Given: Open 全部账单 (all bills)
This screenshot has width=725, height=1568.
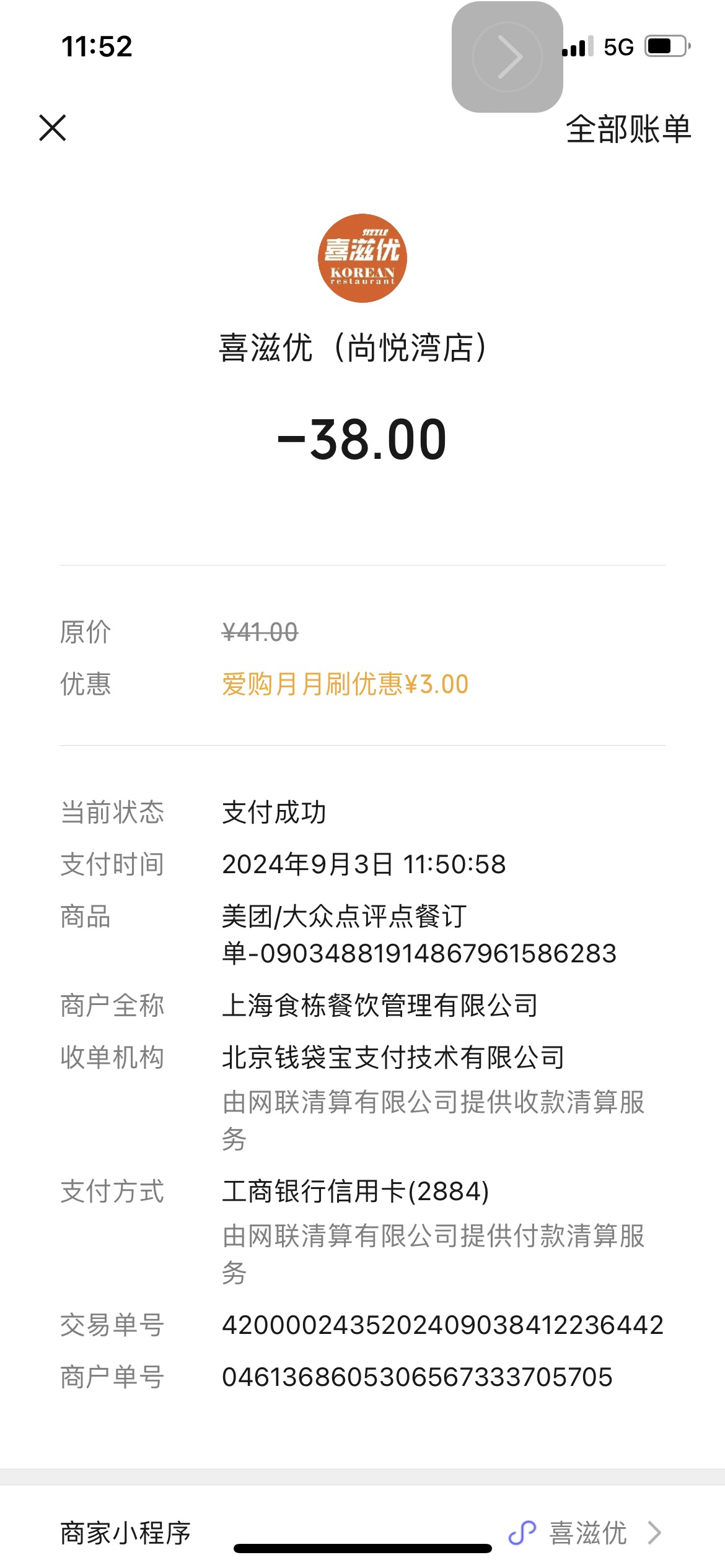Looking at the screenshot, I should [628, 129].
